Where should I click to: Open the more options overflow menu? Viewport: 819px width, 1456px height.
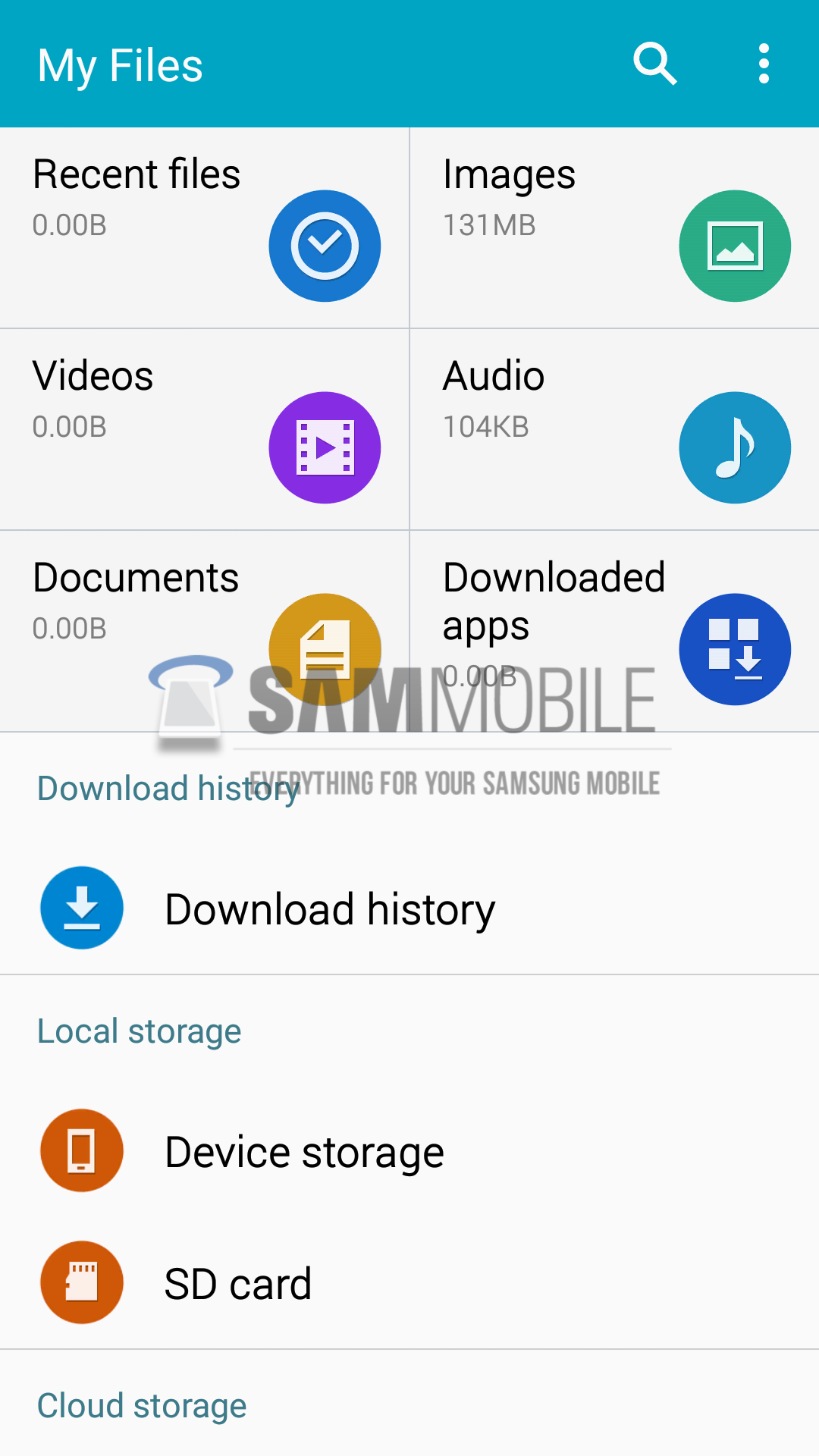point(764,64)
